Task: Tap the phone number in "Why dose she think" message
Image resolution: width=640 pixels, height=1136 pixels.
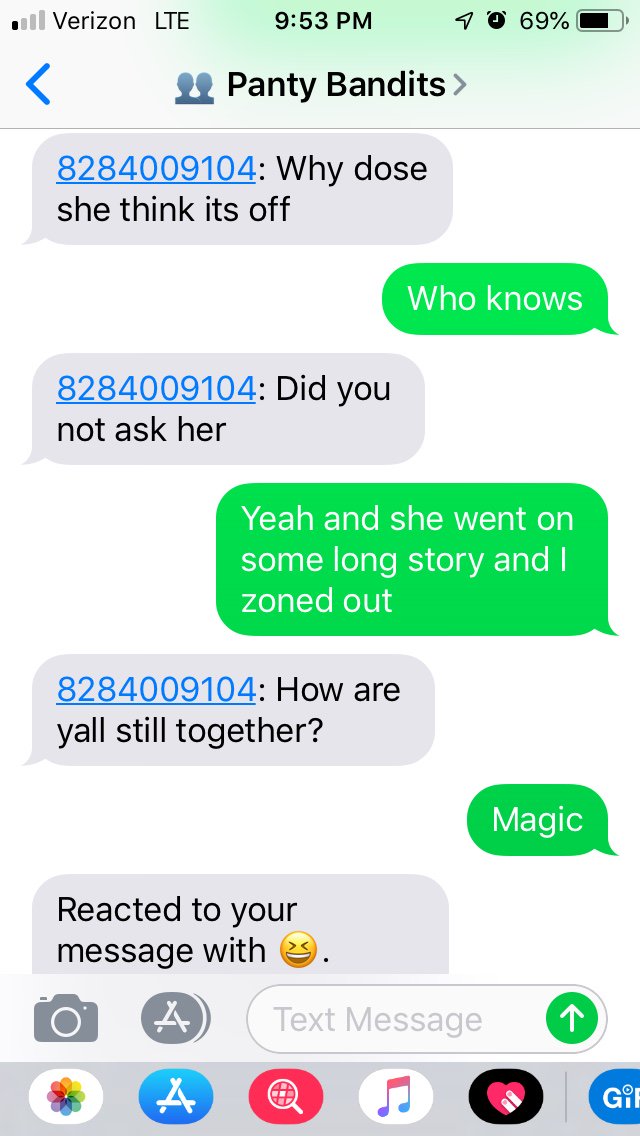Action: click(156, 169)
